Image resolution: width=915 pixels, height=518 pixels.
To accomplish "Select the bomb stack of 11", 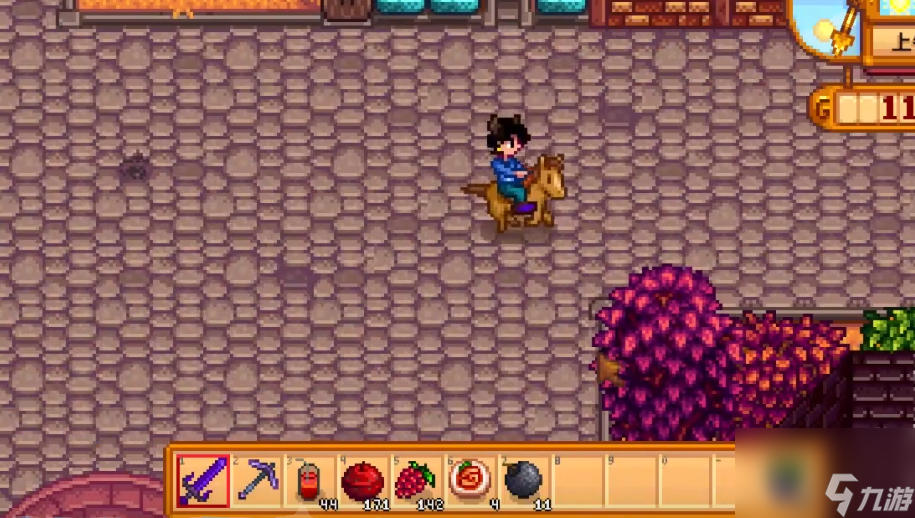I will click(523, 480).
